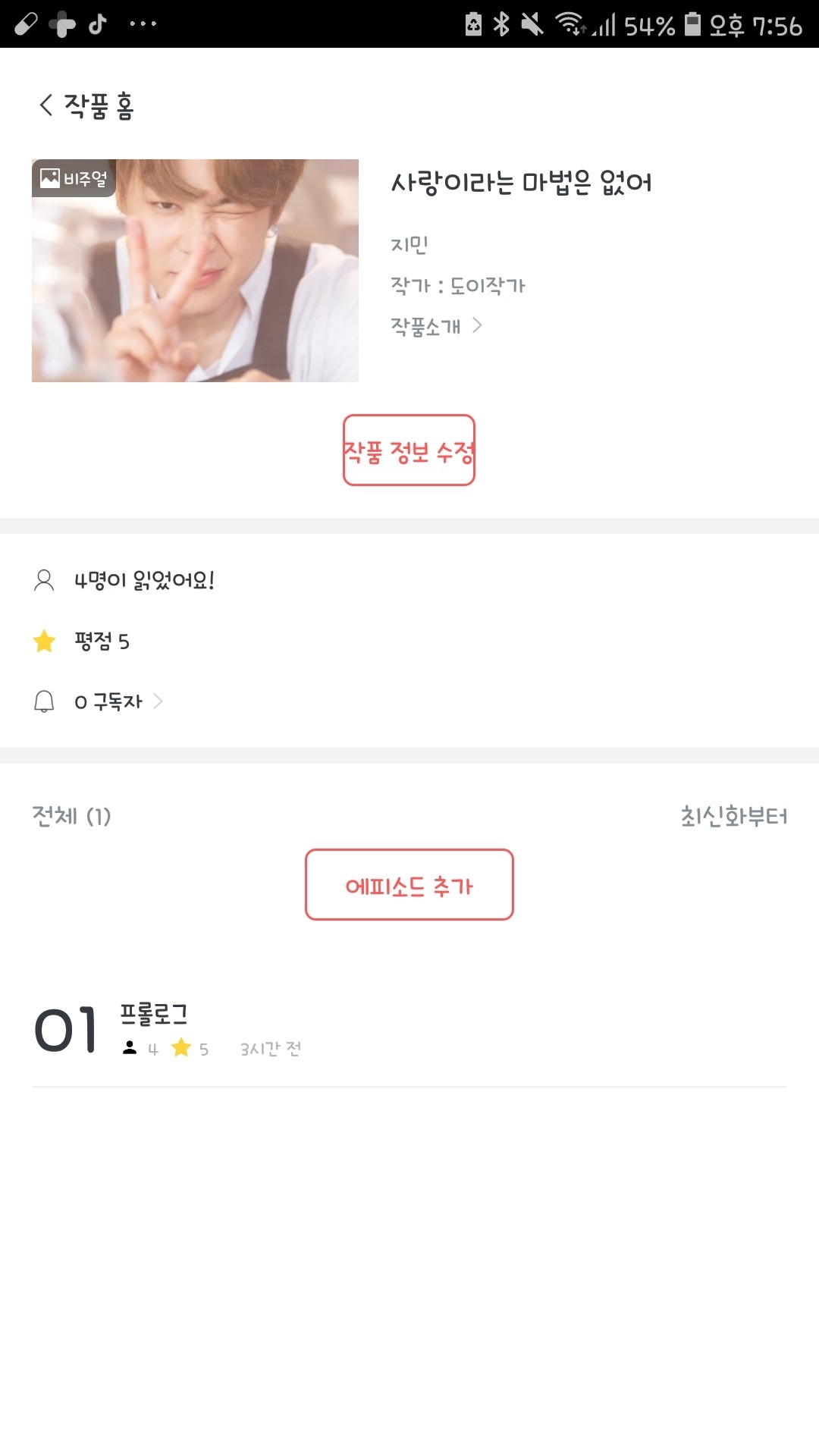
Task: Open the 비주얼 cover image
Action: pyautogui.click(x=195, y=271)
